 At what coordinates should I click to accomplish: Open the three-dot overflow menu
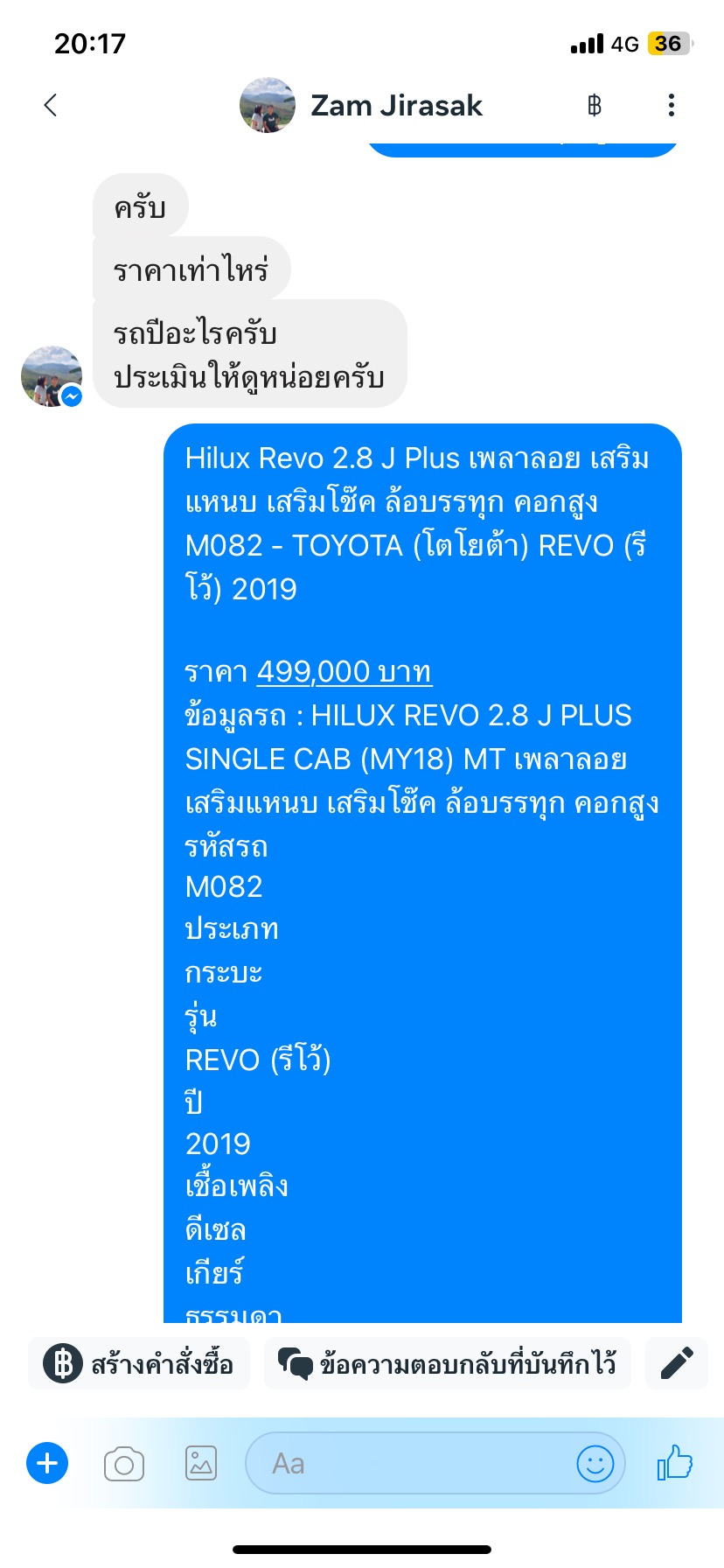click(x=672, y=105)
